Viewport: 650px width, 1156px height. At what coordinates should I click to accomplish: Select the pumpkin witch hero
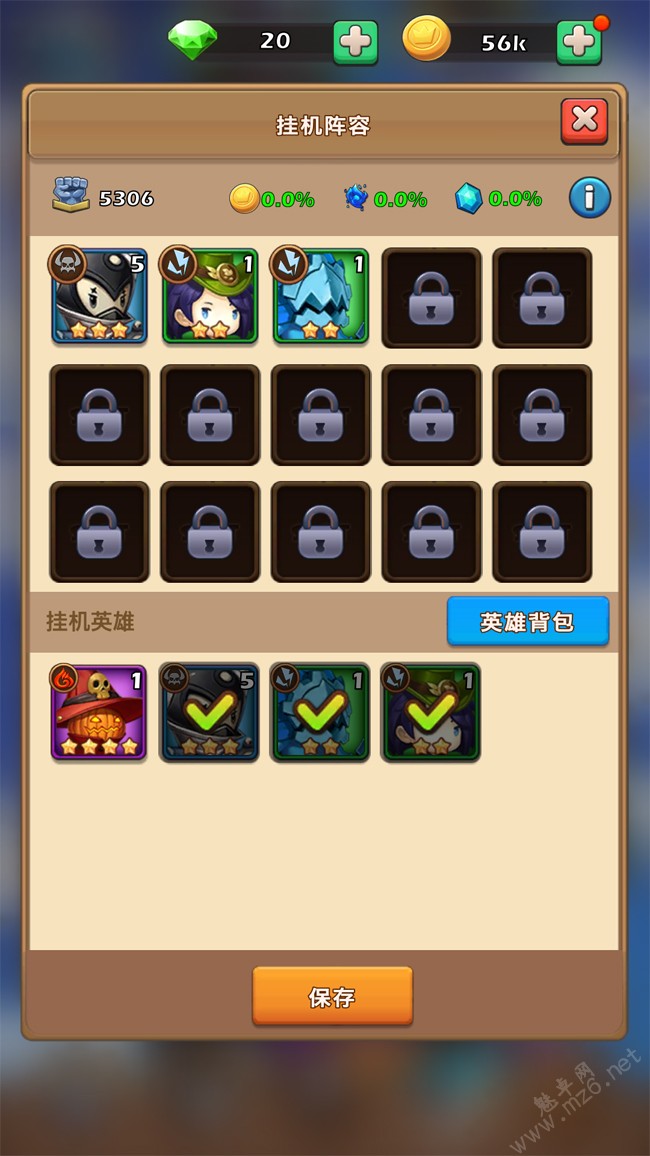tap(99, 712)
